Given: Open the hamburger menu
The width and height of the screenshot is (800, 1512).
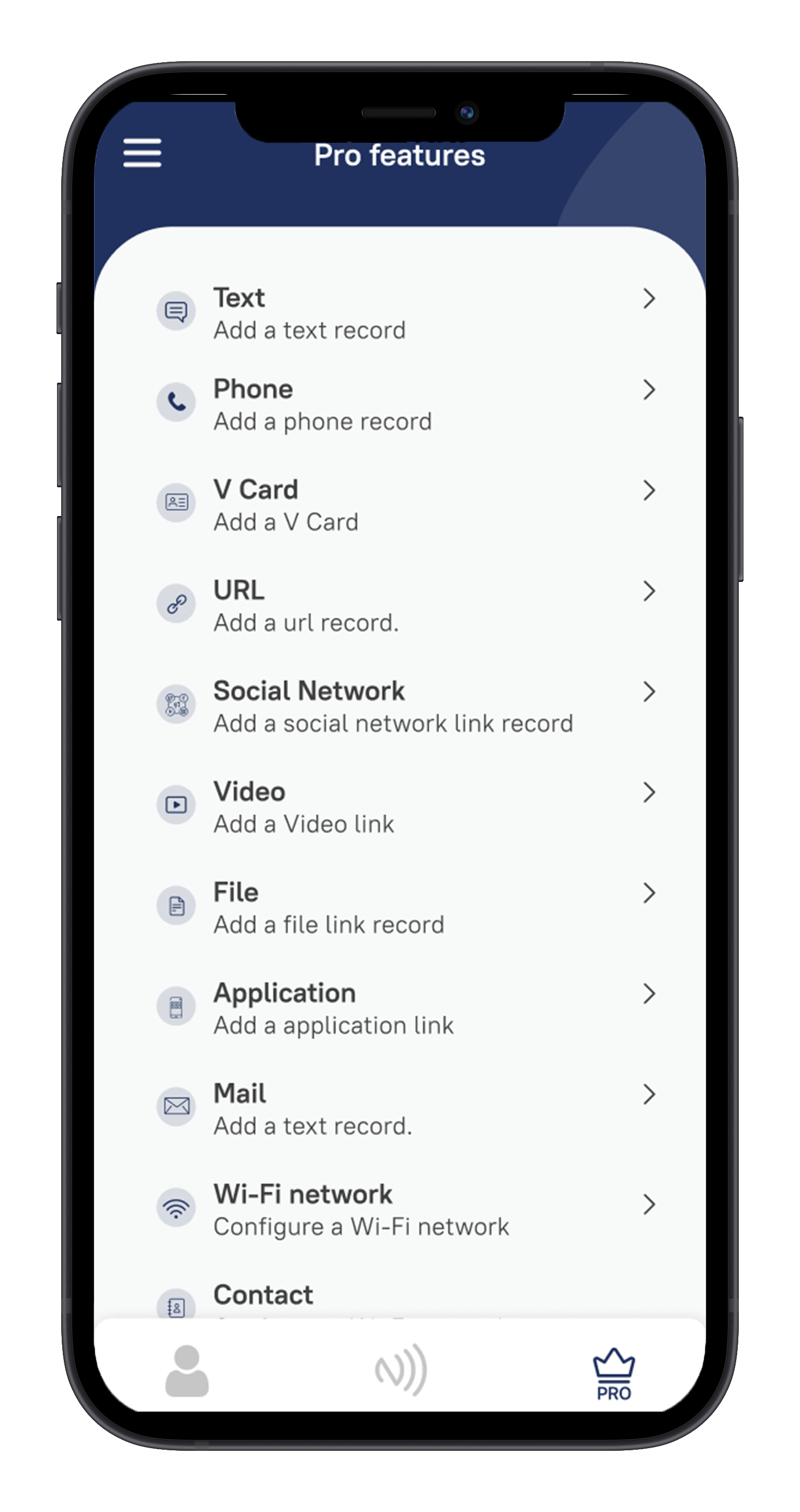Looking at the screenshot, I should click(142, 153).
